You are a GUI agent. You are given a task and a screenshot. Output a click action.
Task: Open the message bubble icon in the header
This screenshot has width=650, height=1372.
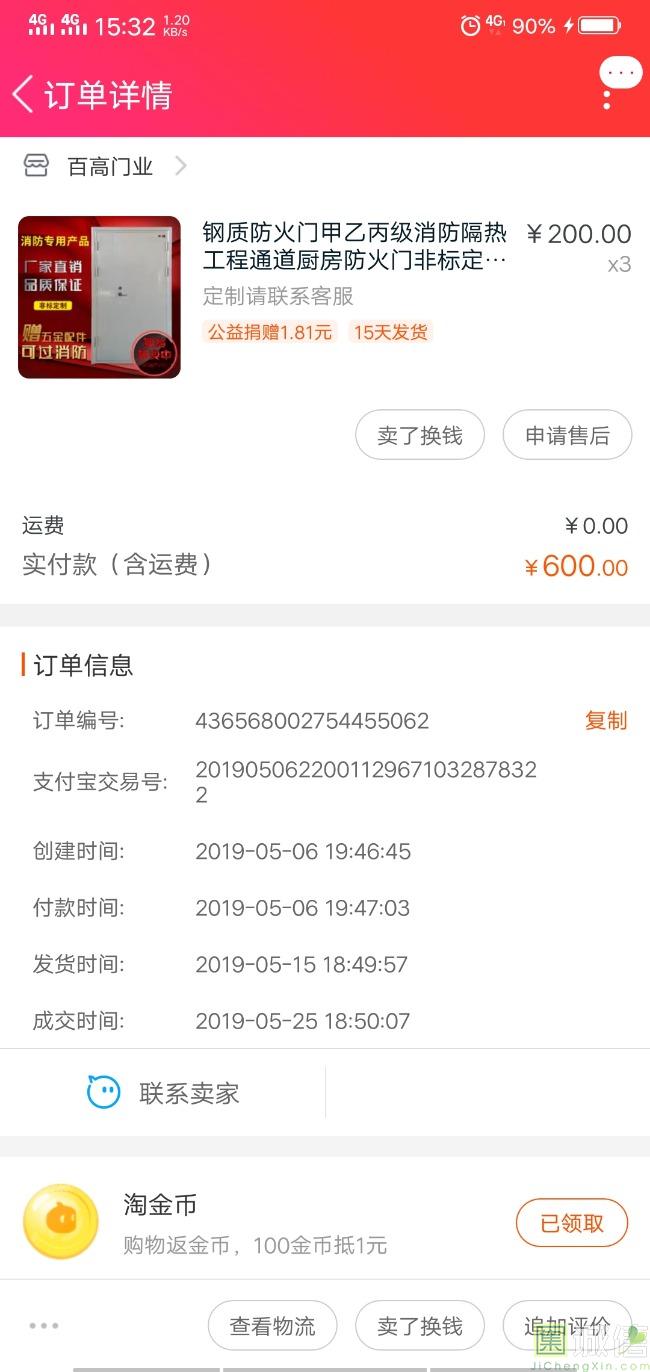[620, 73]
